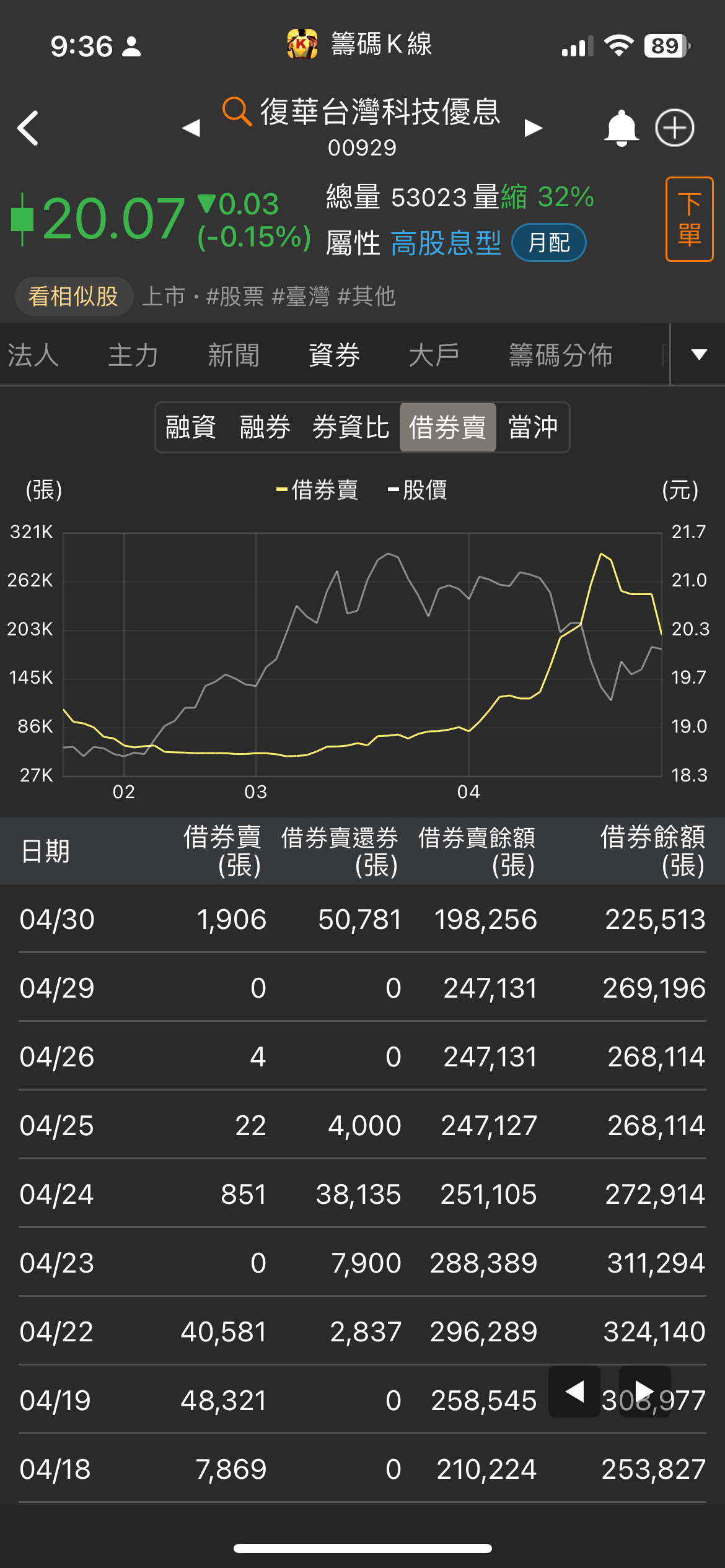Viewport: 725px width, 1568px height.
Task: Tap 看相似股 to view similar stocks
Action: pos(73,297)
